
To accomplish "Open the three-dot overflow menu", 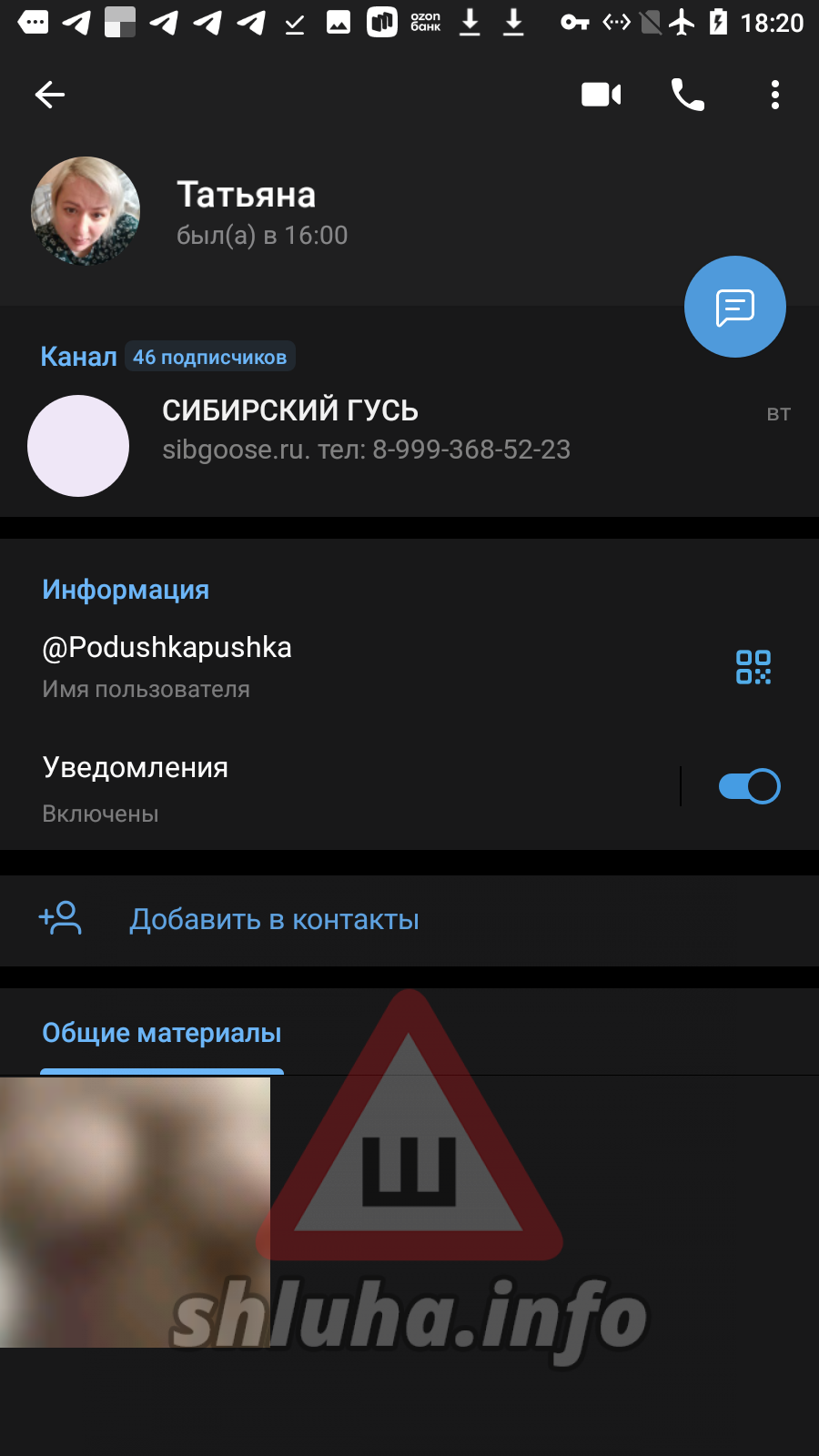I will tap(775, 95).
